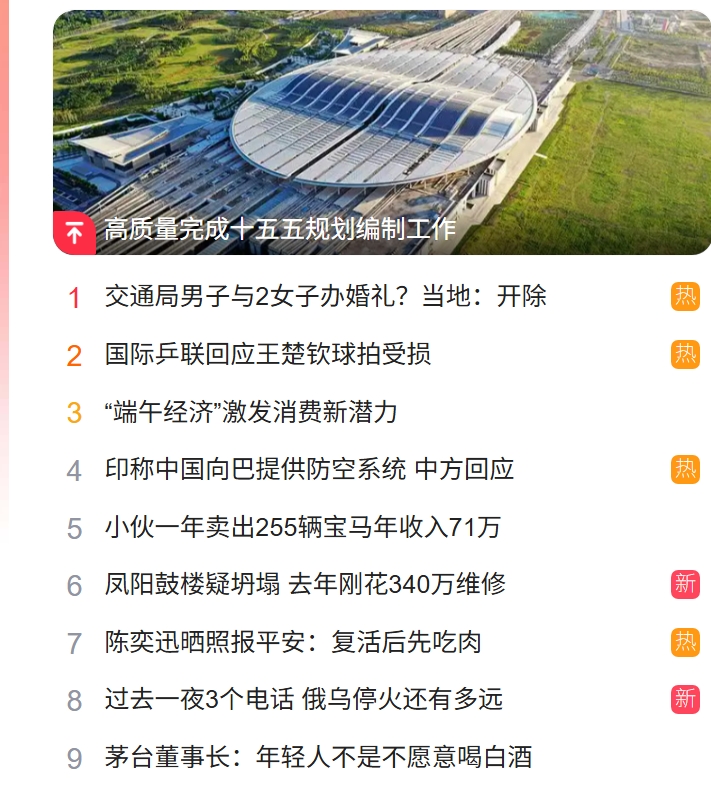Open topic 交通局男子与2女子办婚礼
The image size is (711, 792).
(x=325, y=297)
